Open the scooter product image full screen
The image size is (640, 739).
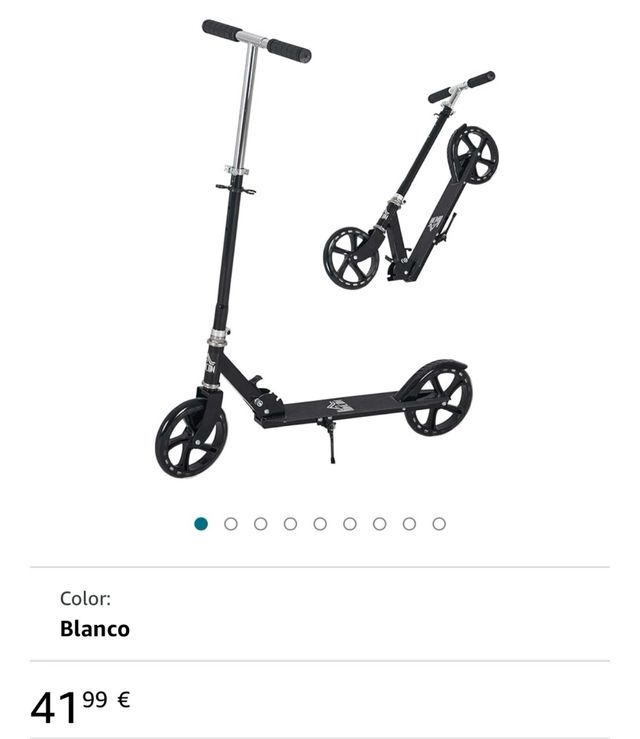[320, 250]
